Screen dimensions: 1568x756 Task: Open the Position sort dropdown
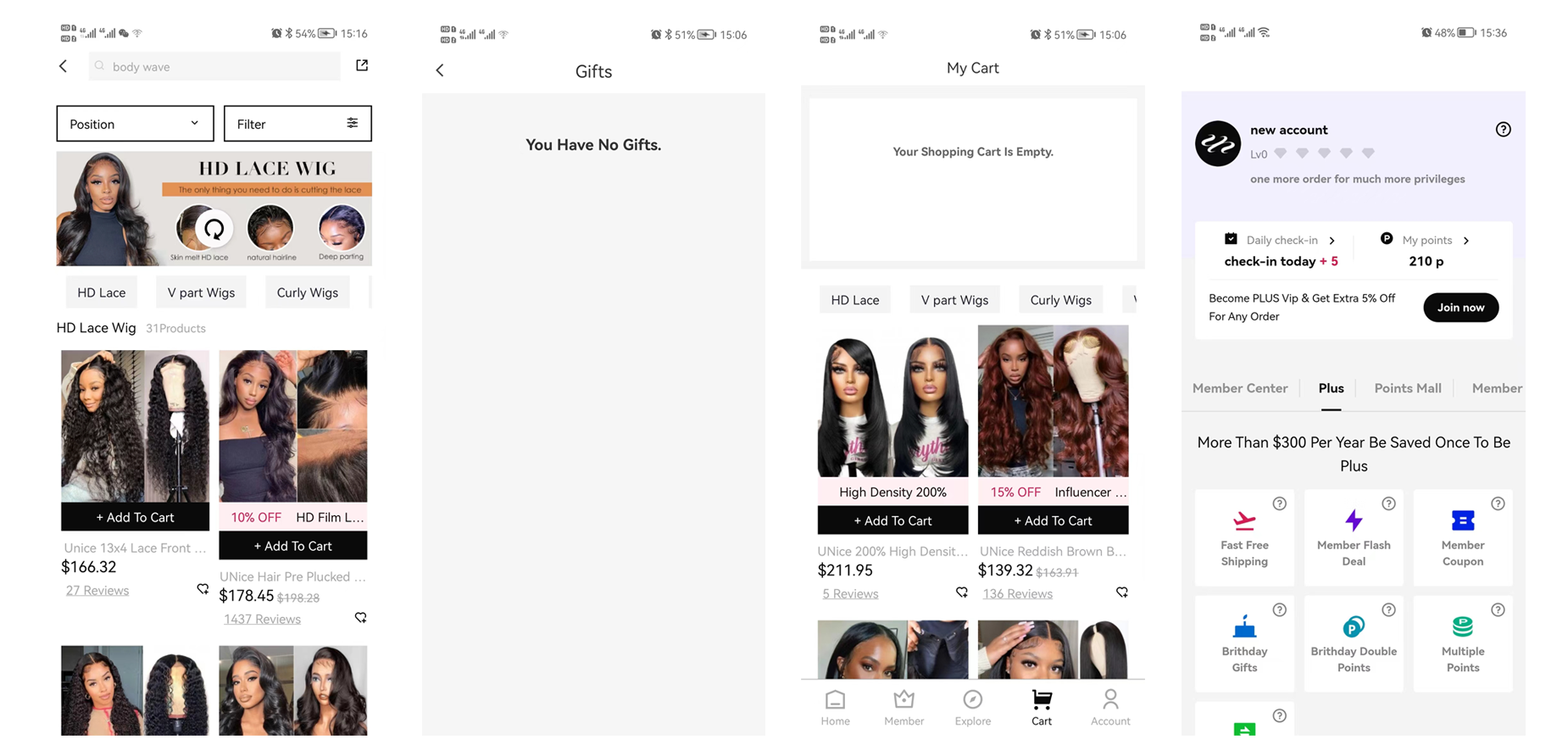point(135,124)
